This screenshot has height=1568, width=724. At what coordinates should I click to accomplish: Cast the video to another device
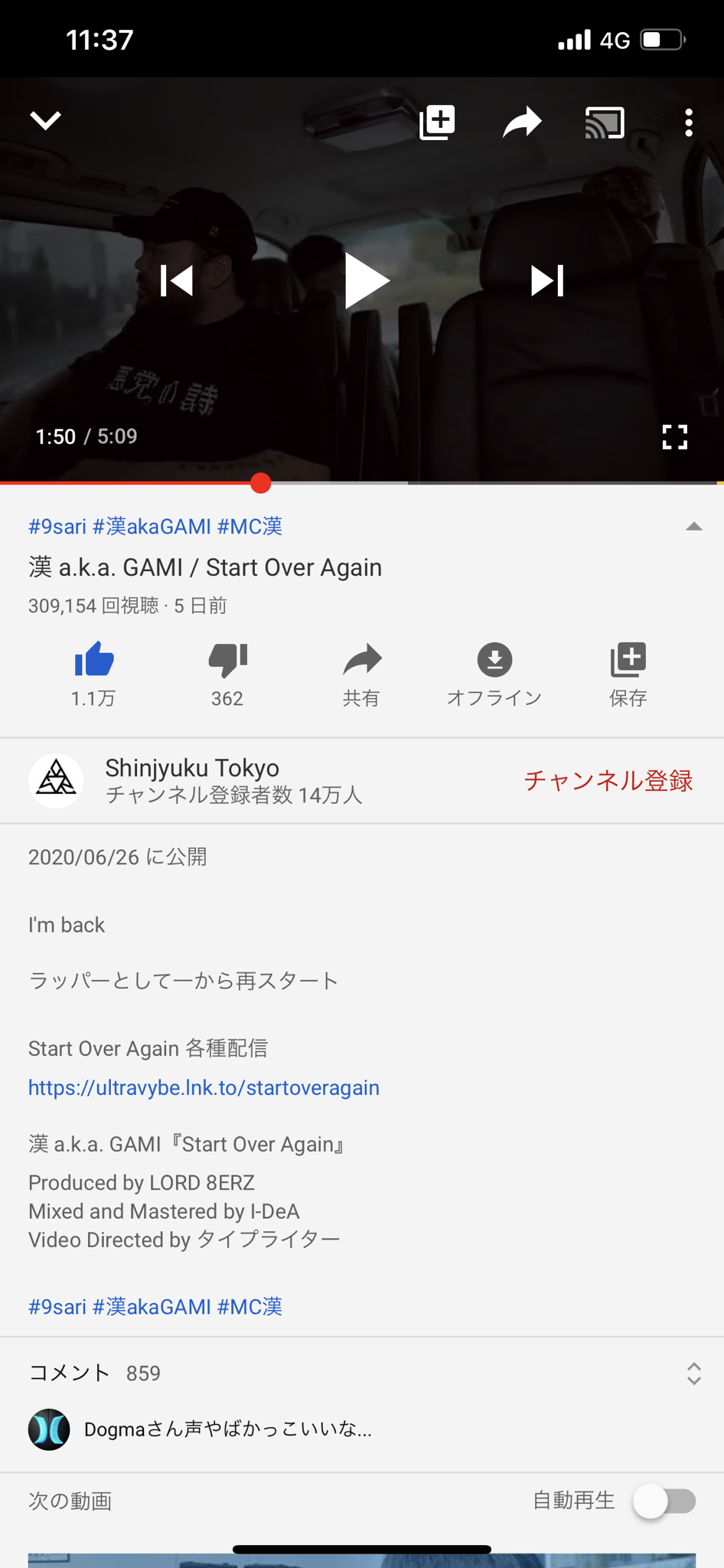point(605,122)
